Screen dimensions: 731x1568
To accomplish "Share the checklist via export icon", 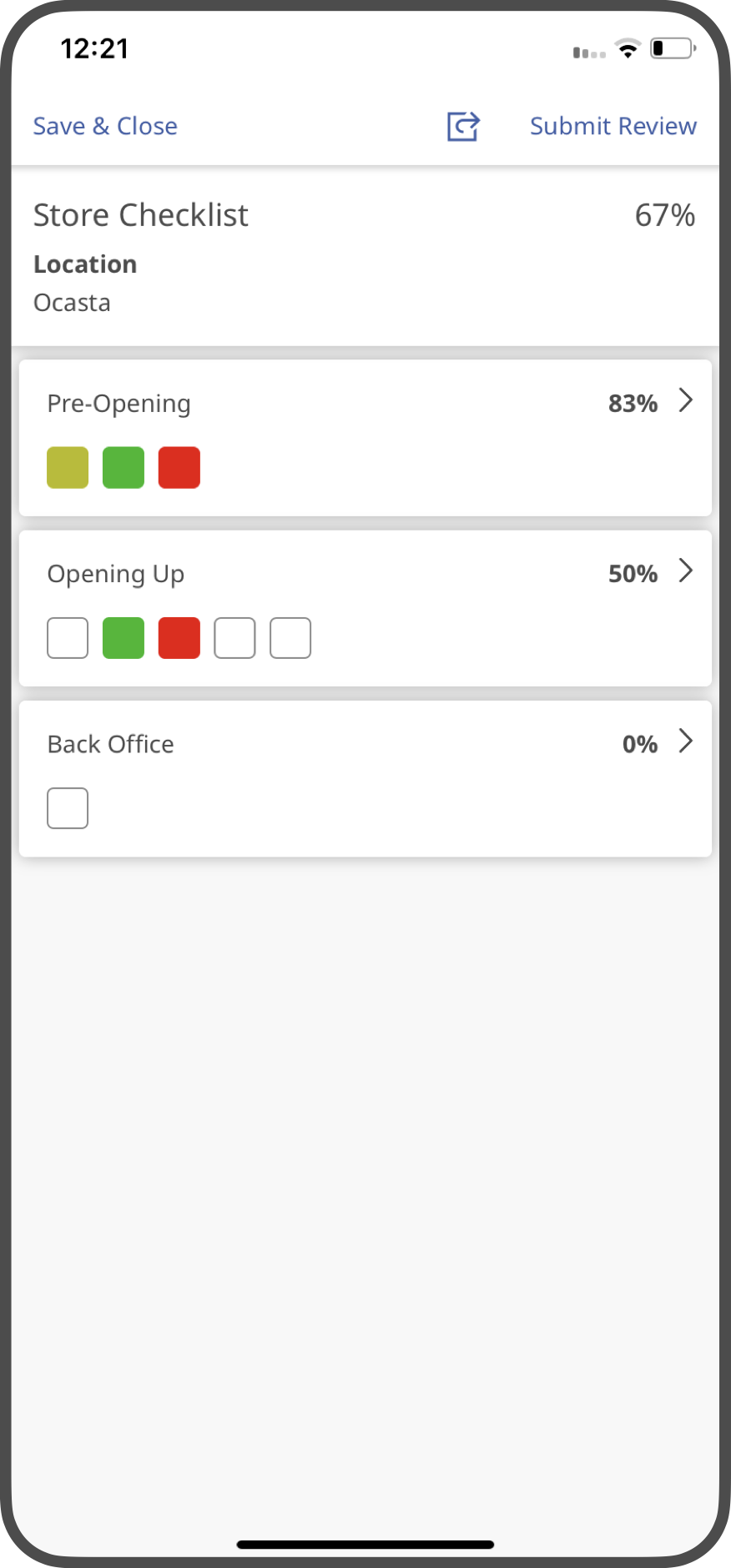I will click(463, 126).
